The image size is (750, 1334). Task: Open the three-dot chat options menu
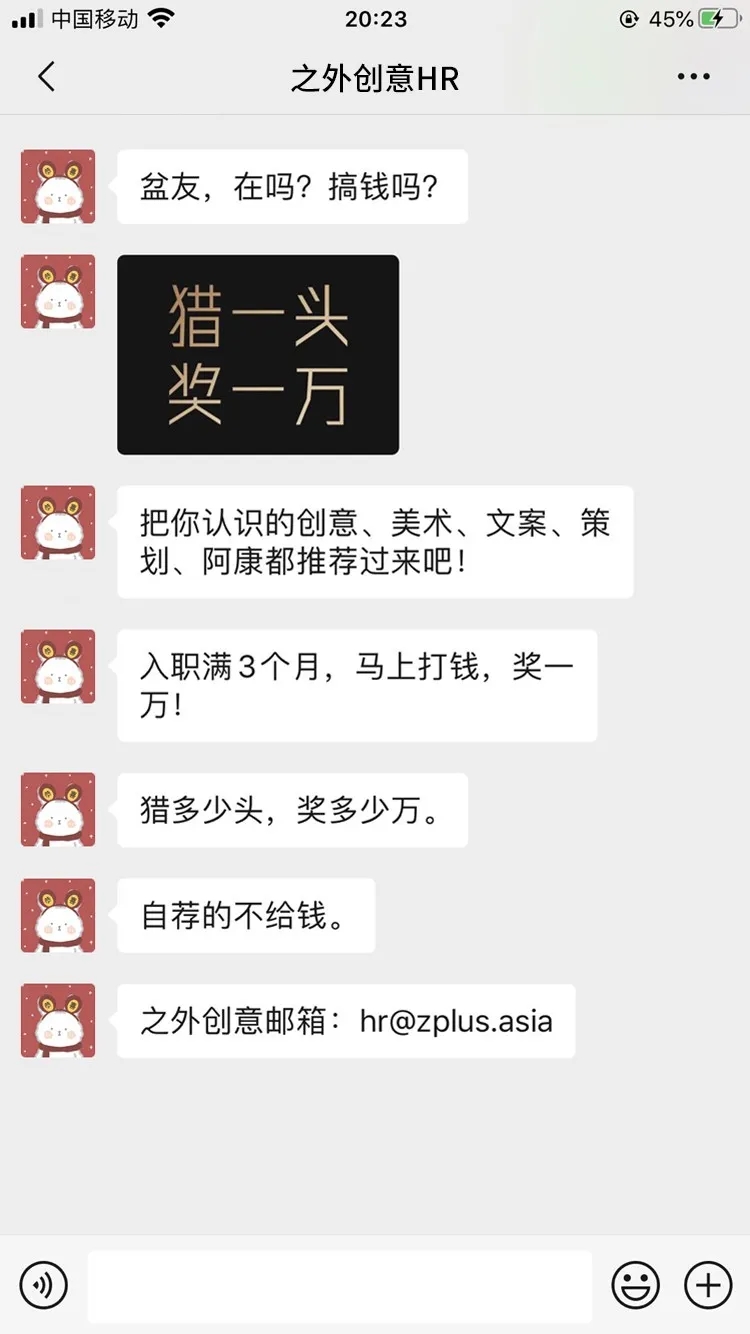pos(693,77)
